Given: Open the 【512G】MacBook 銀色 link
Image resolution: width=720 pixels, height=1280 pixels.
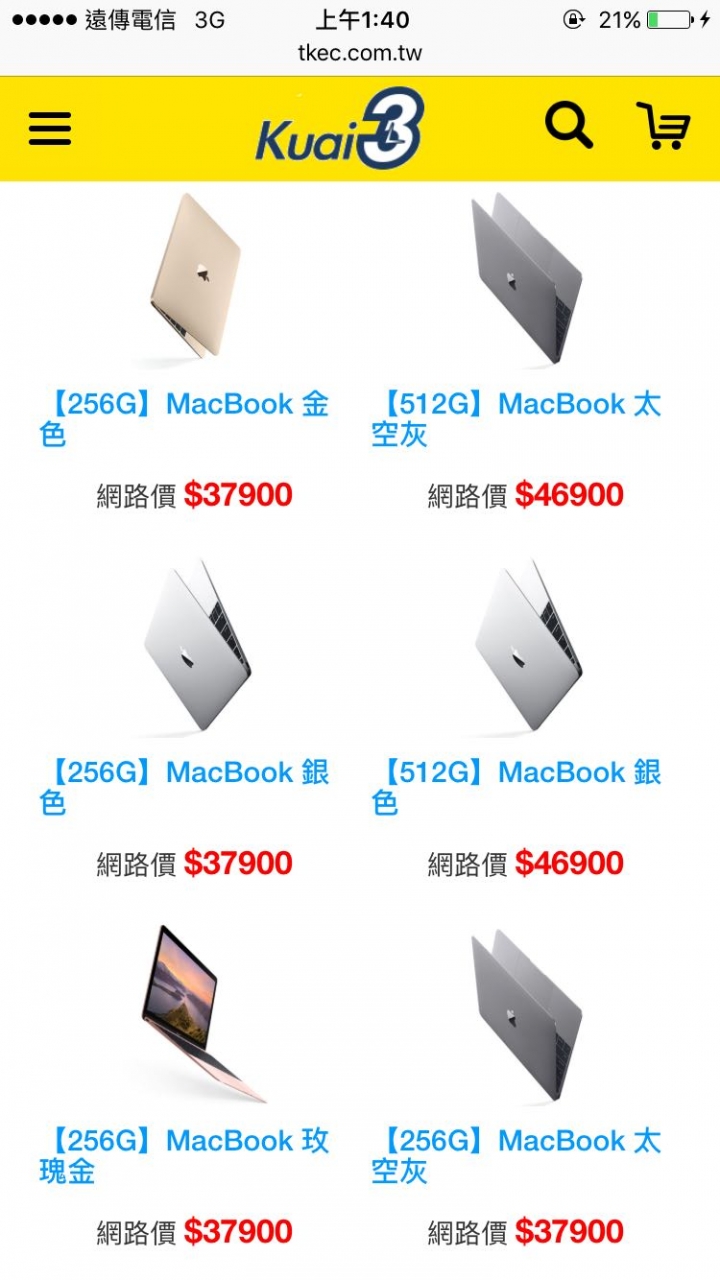Looking at the screenshot, I should click(517, 787).
